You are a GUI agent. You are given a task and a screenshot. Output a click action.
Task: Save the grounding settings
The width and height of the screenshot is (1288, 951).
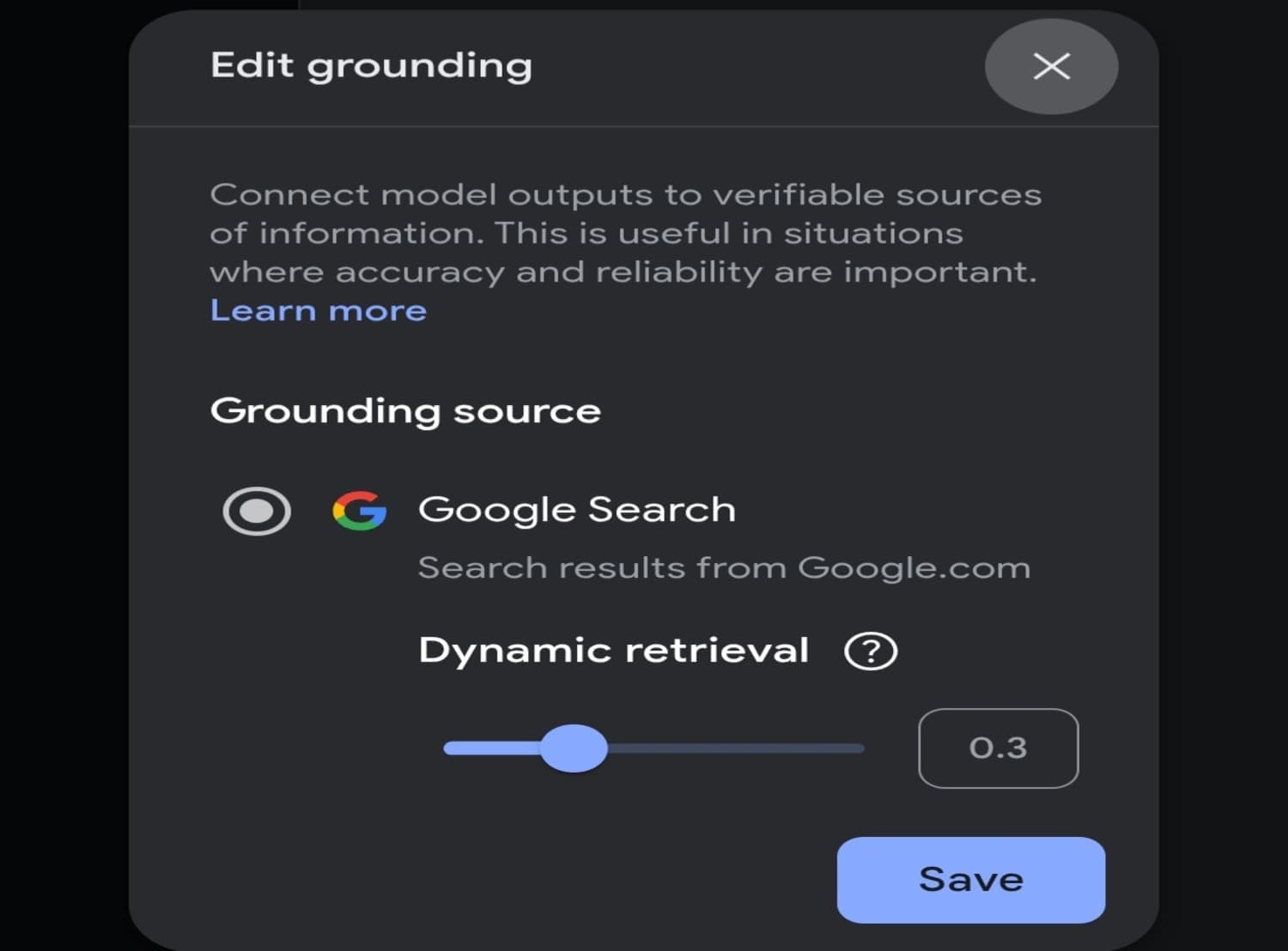coord(970,880)
